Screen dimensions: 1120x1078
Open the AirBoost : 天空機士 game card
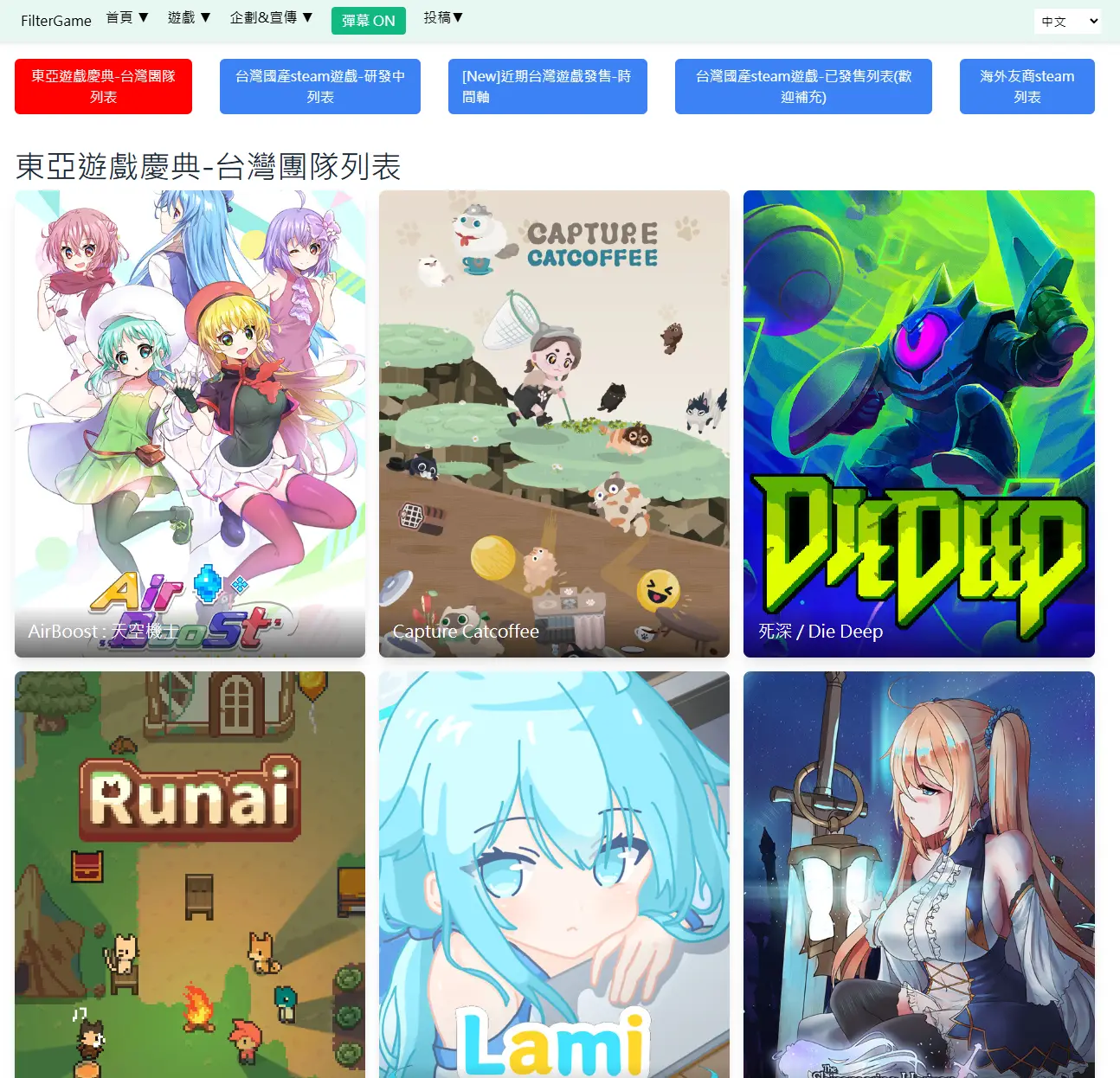click(190, 424)
